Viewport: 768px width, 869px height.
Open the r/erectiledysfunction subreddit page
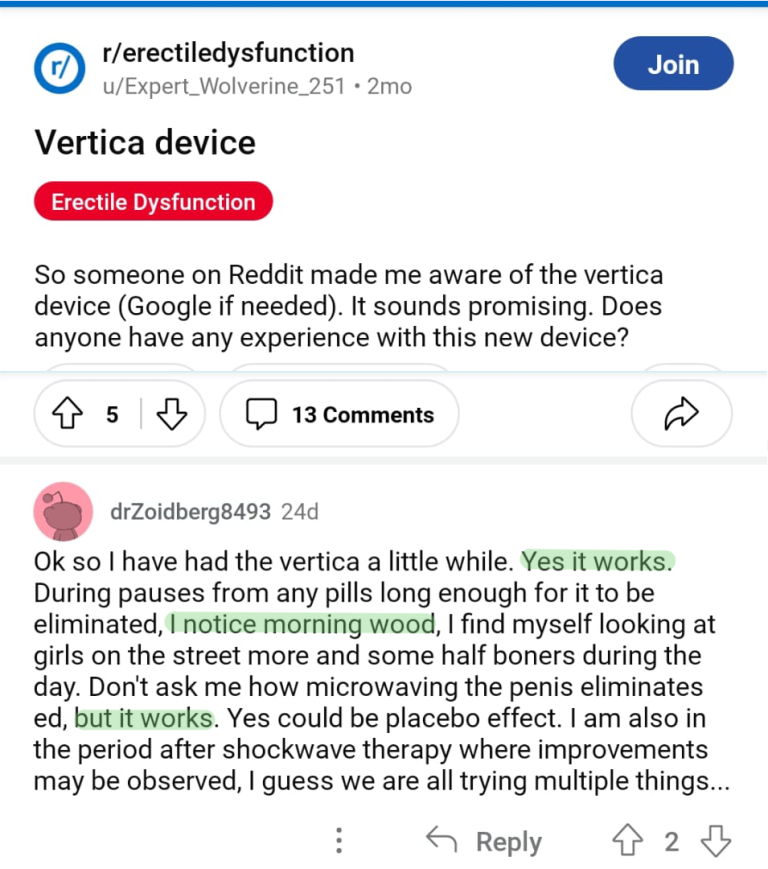[x=228, y=53]
